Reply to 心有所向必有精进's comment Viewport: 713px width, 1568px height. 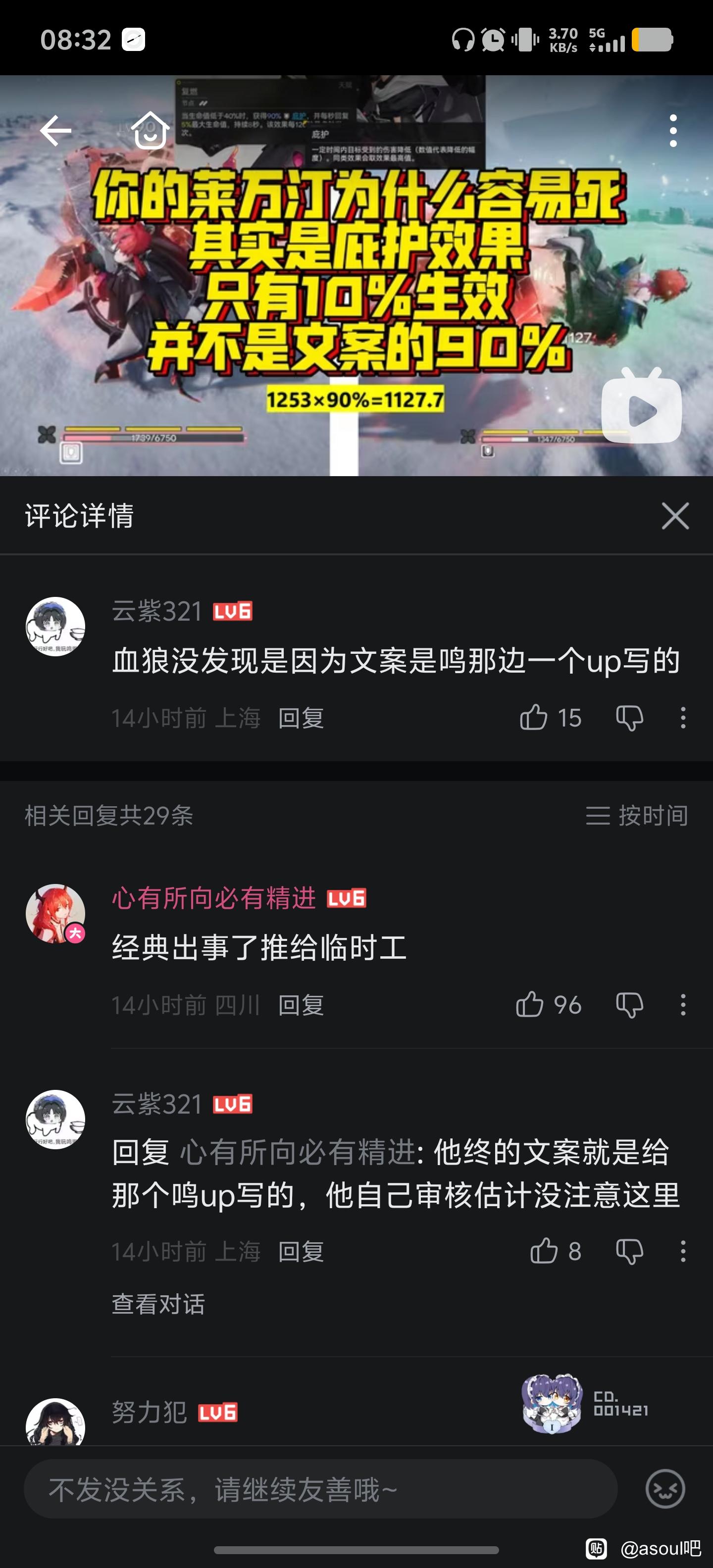pos(301,1005)
